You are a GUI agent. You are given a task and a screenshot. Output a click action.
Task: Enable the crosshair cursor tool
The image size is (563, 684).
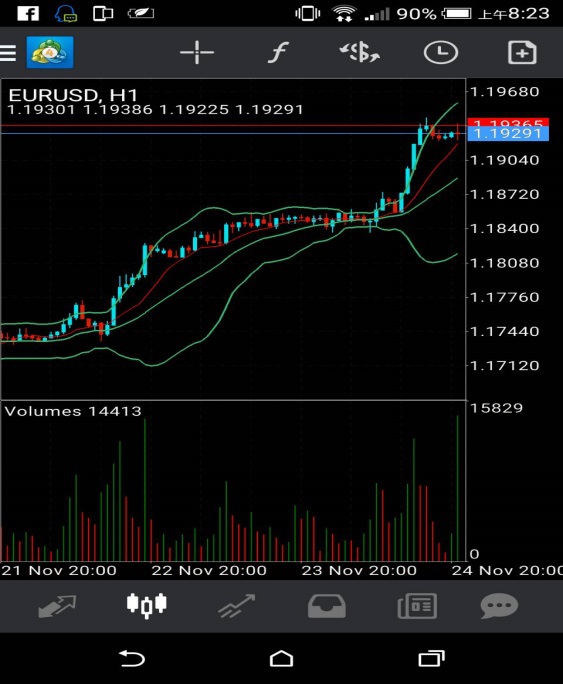coord(197,53)
